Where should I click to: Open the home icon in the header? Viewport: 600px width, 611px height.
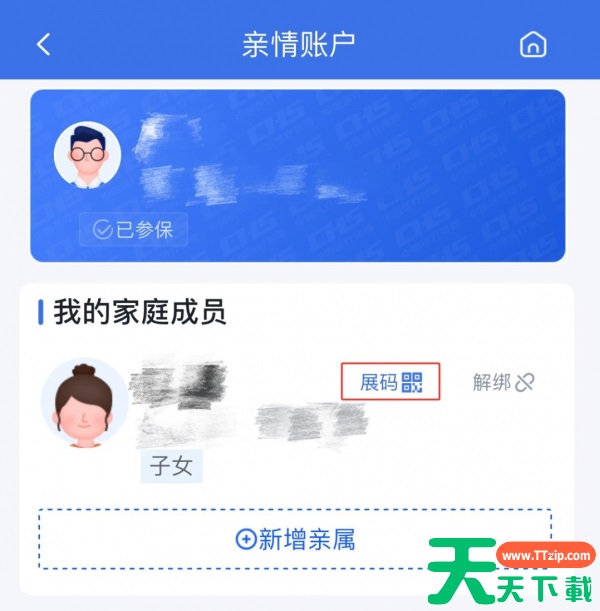tap(533, 44)
